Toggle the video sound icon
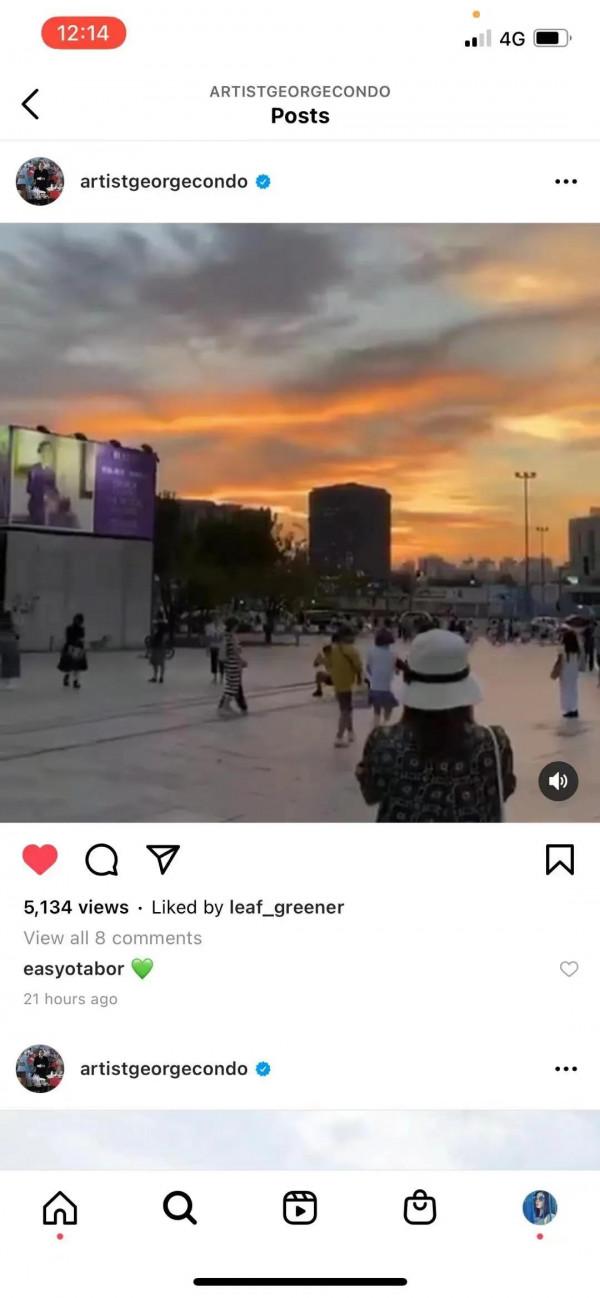 (558, 781)
